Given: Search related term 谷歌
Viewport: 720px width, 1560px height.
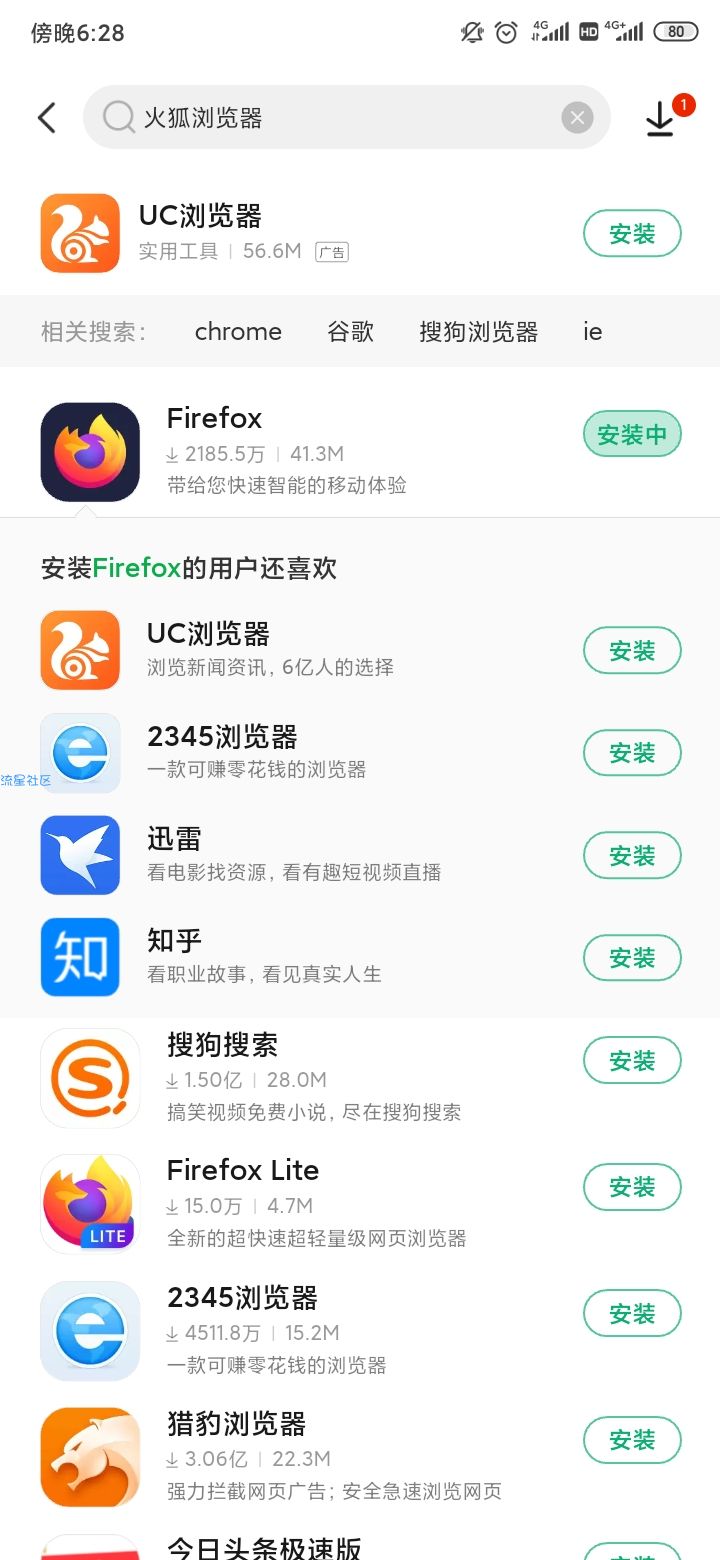Looking at the screenshot, I should click(x=350, y=332).
